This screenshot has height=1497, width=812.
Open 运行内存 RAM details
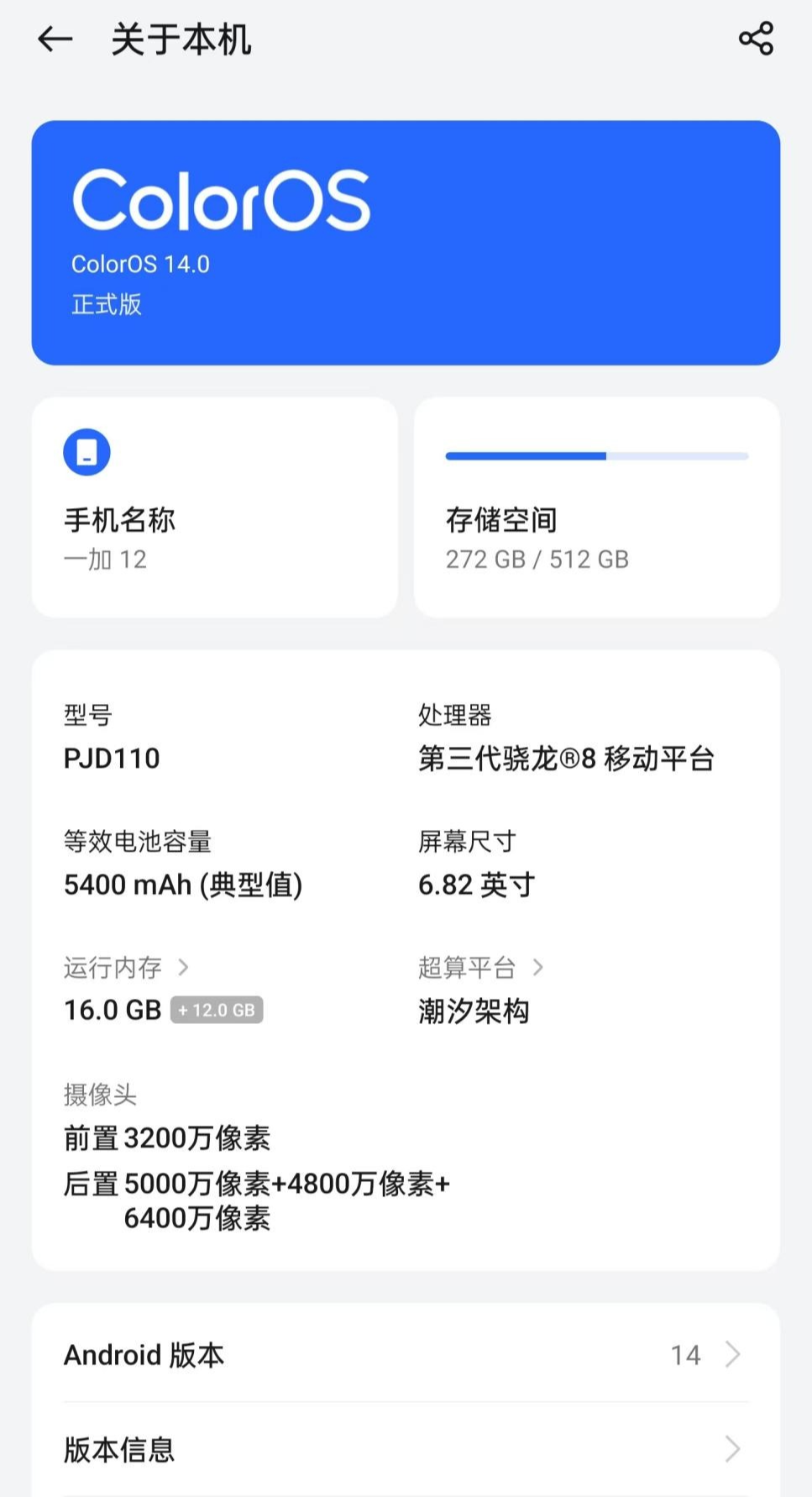pos(126,969)
